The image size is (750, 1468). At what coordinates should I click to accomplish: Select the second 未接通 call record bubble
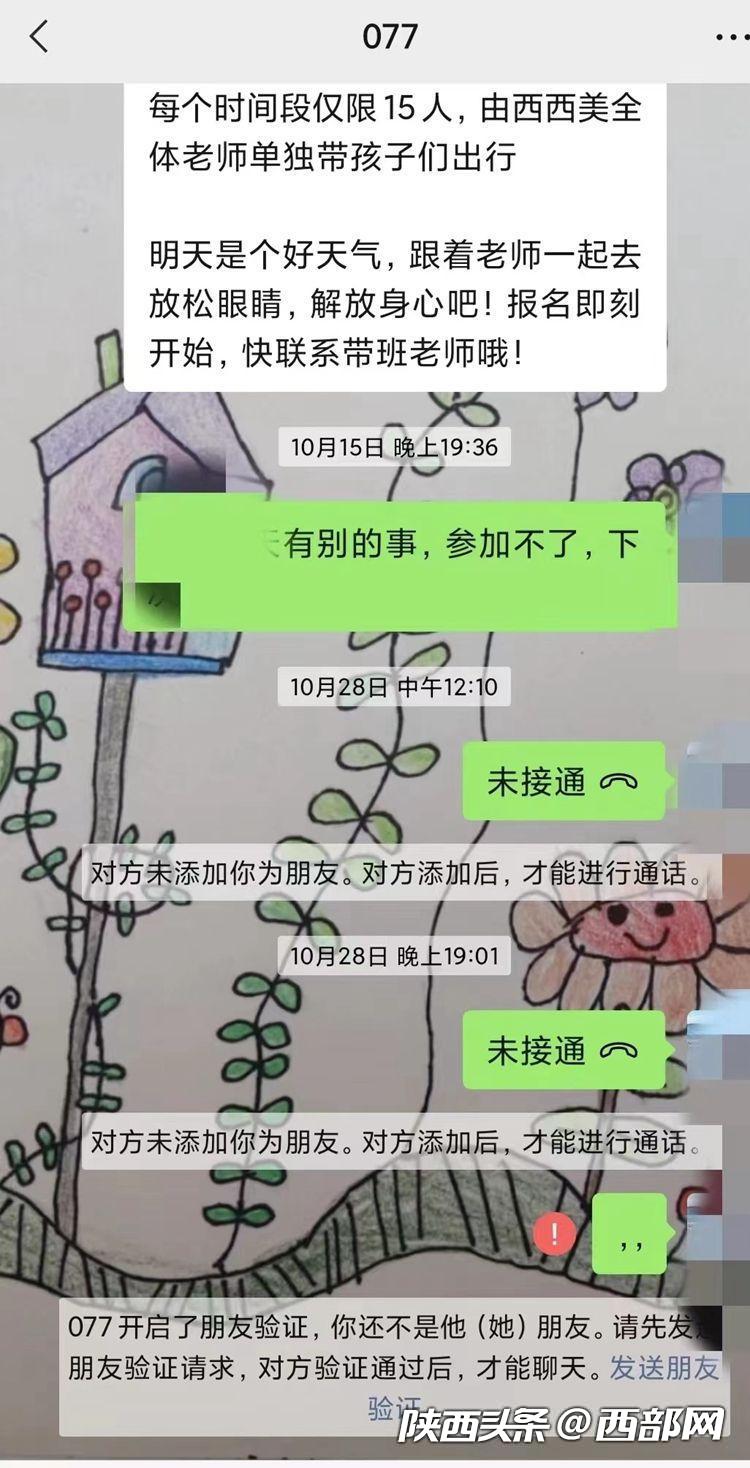(565, 1051)
